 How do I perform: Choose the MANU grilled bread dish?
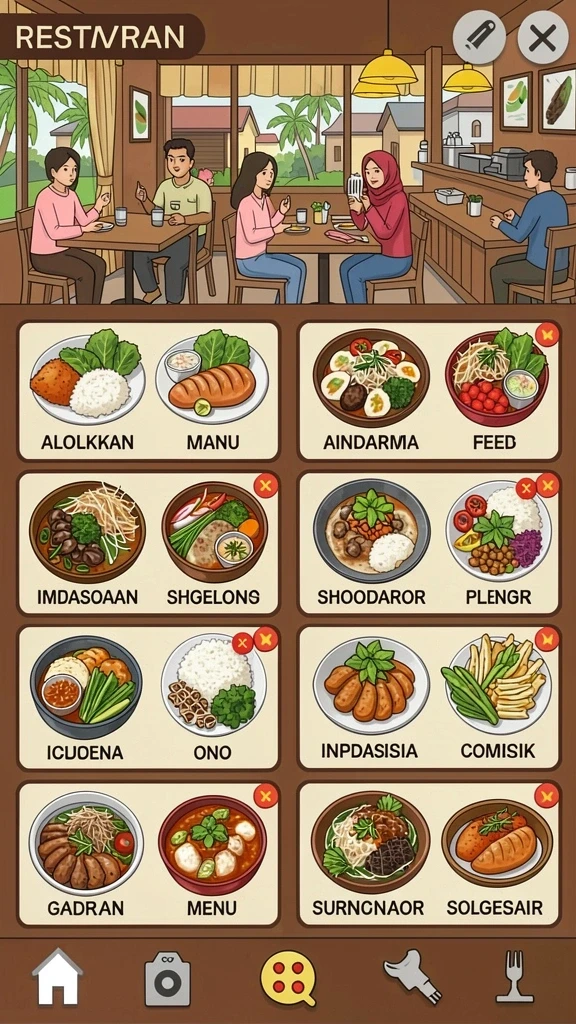pyautogui.click(x=212, y=391)
